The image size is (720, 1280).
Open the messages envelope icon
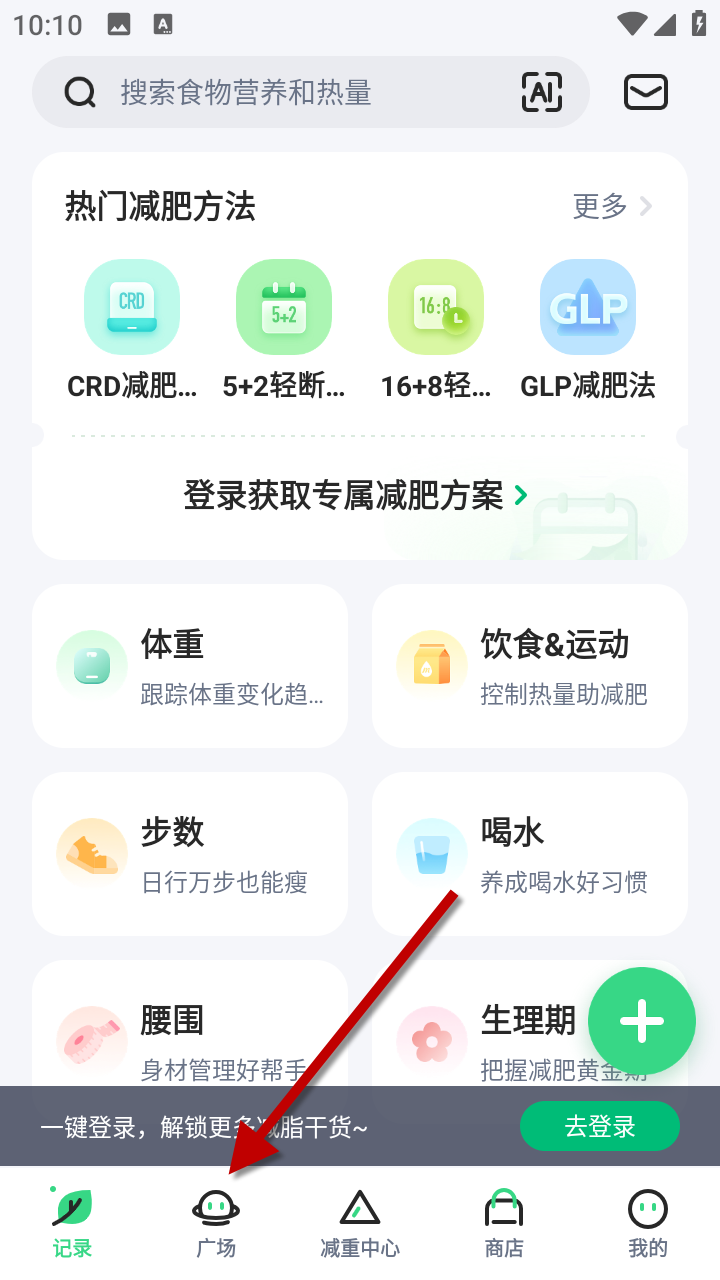[x=646, y=93]
